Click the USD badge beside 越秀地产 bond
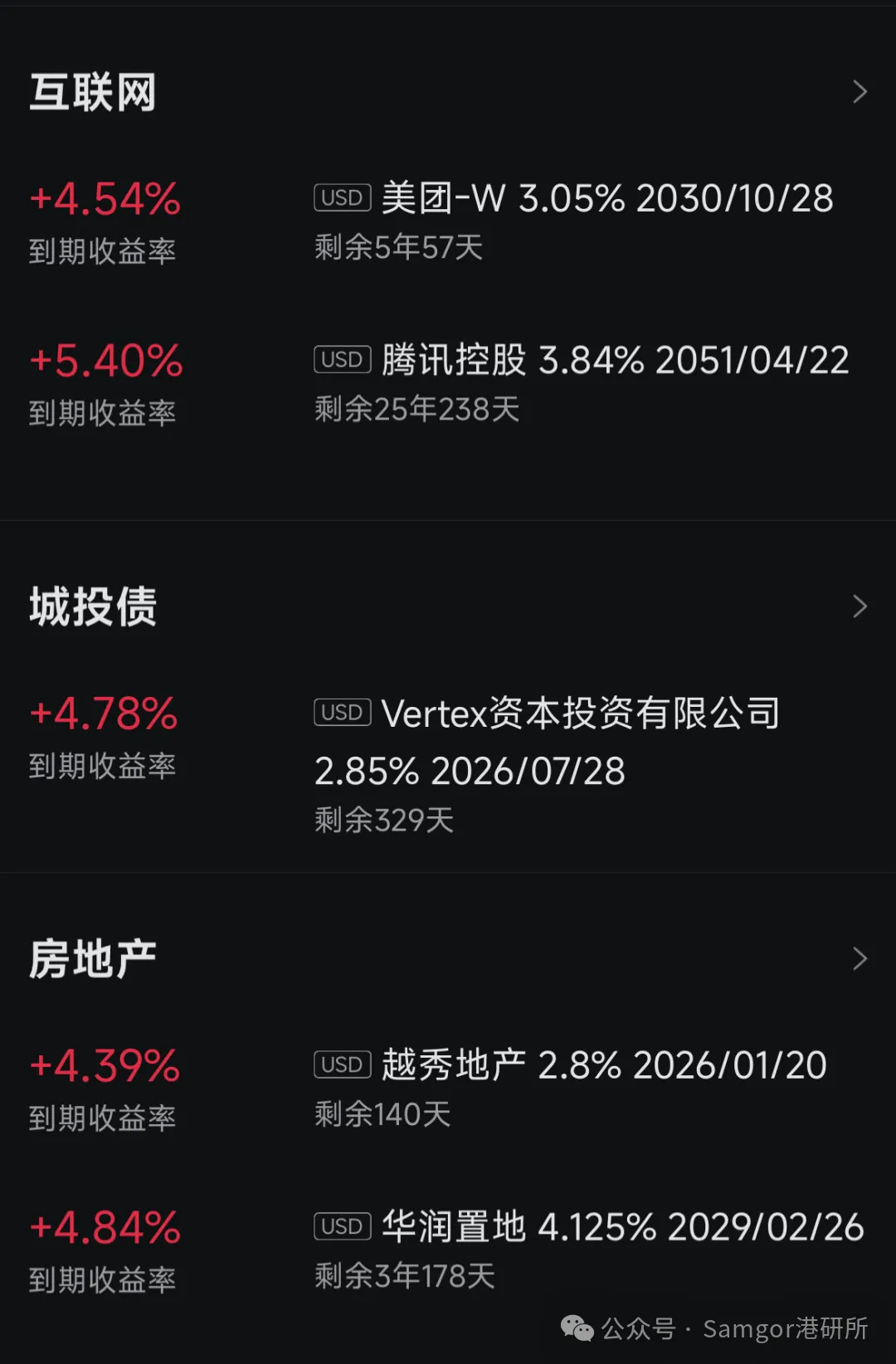896x1364 pixels. click(x=342, y=1064)
